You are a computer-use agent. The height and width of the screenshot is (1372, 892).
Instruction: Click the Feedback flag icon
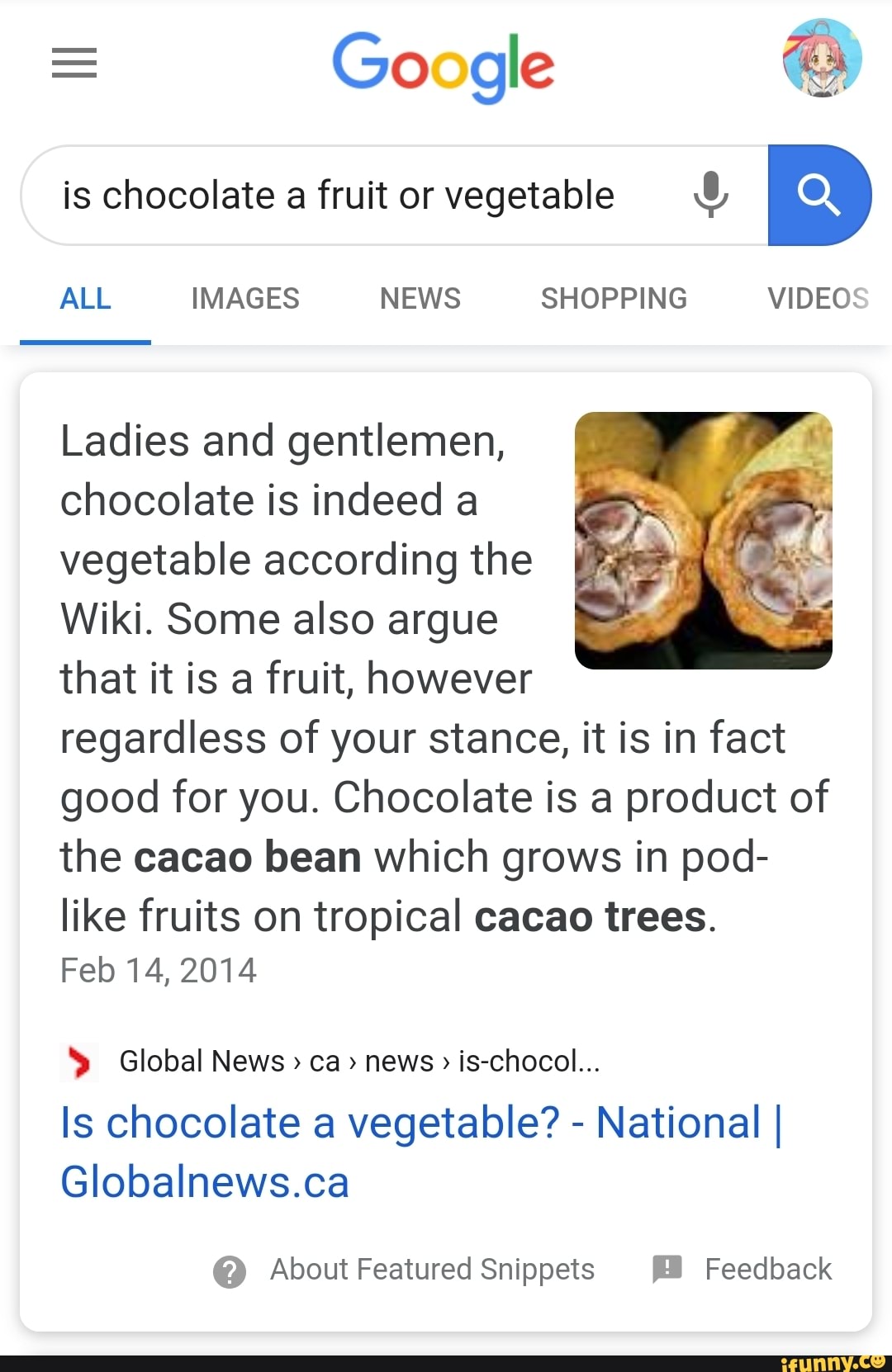(667, 1270)
